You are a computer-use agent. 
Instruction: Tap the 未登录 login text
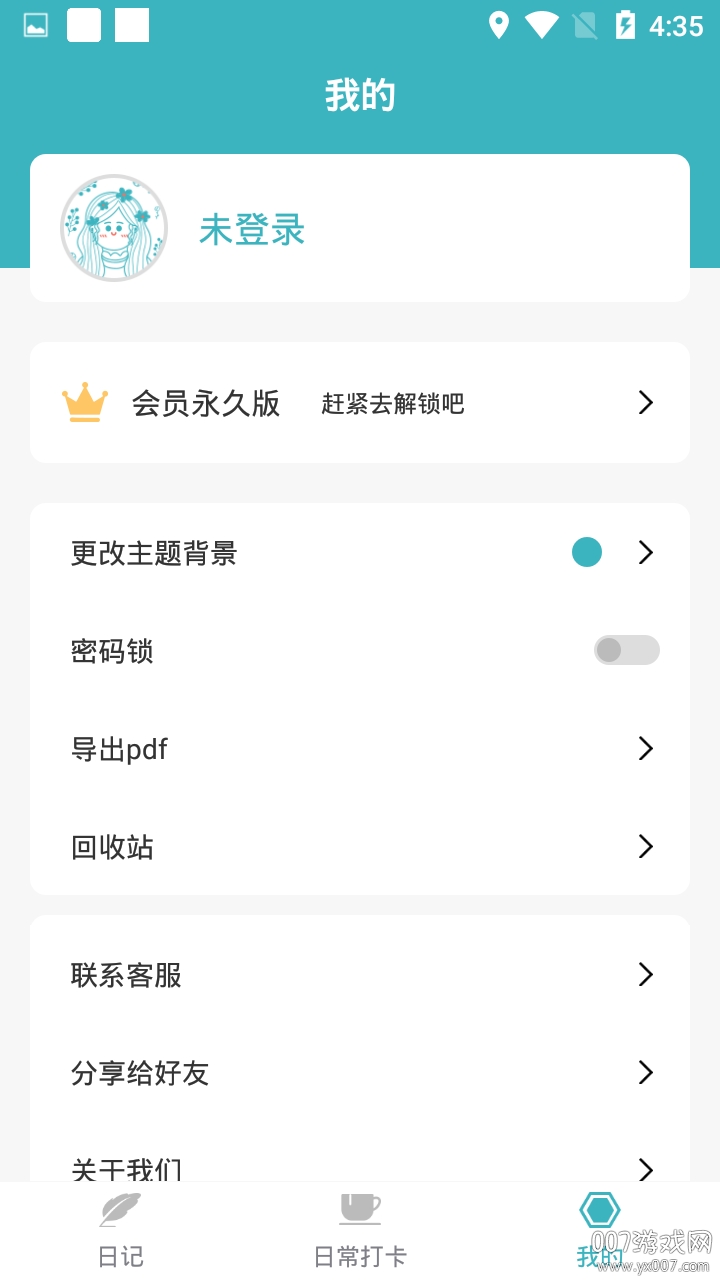[252, 229]
